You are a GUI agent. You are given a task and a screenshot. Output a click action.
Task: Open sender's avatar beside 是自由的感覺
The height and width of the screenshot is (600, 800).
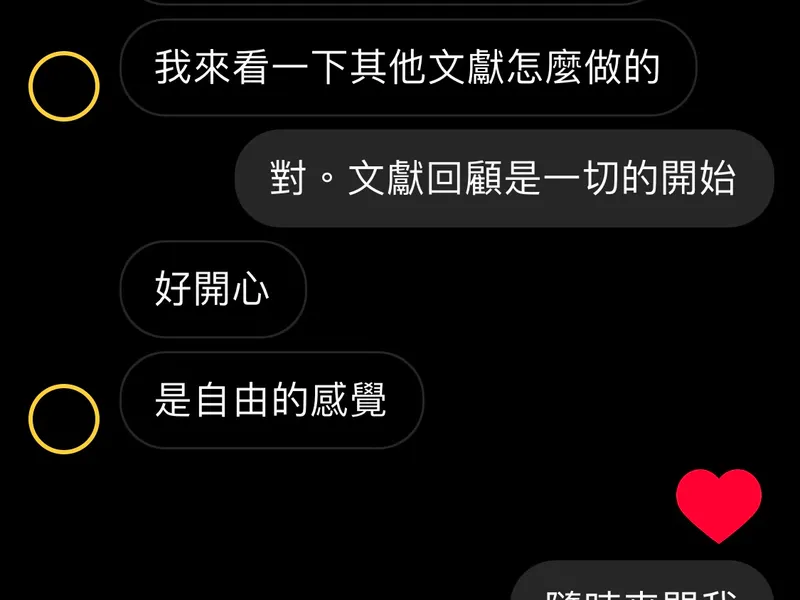64,419
